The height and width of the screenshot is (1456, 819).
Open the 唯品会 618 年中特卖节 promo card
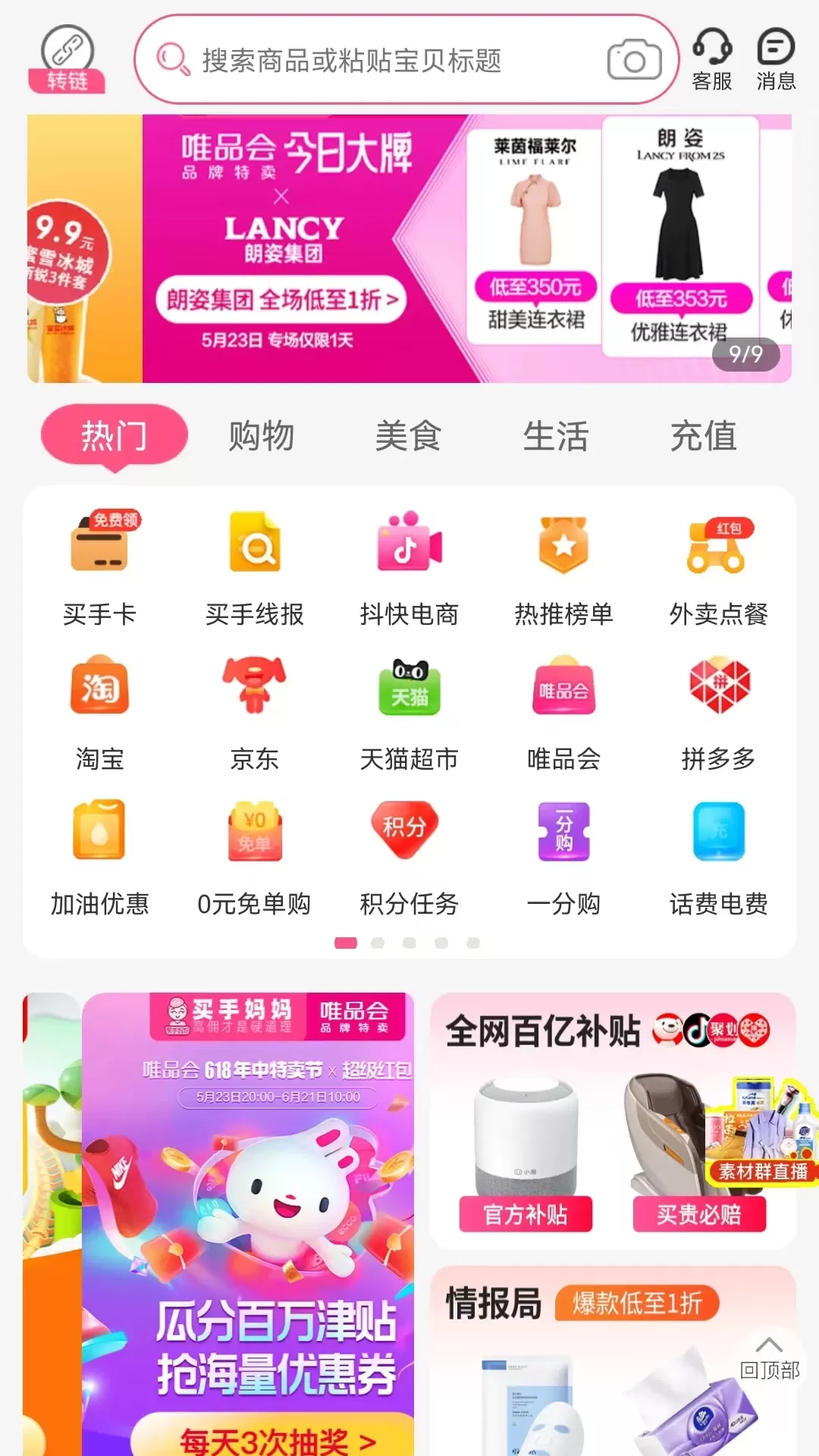[248, 1224]
